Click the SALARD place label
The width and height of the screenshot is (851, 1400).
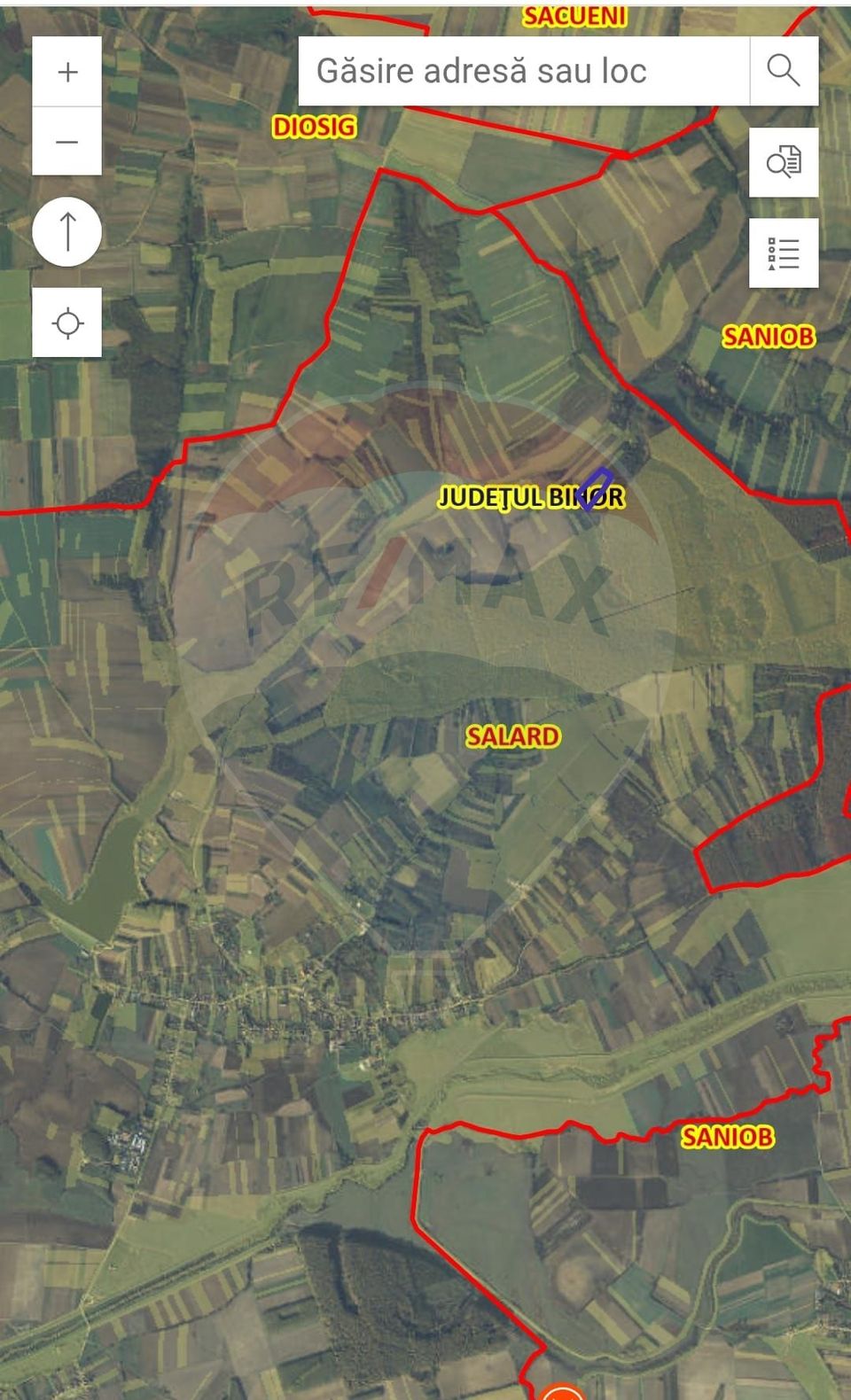pyautogui.click(x=512, y=735)
